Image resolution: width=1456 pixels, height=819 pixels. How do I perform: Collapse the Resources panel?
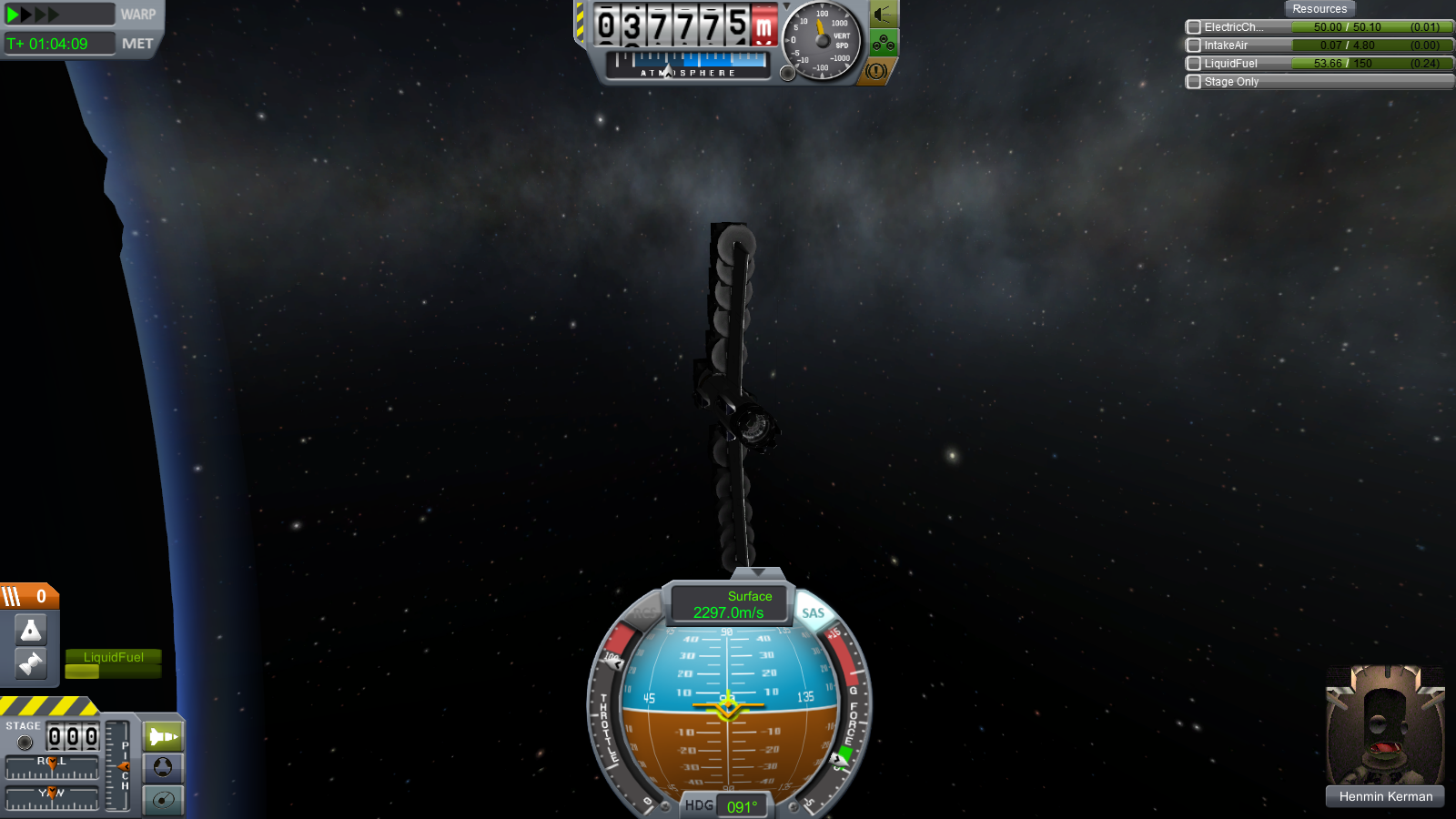1319,9
